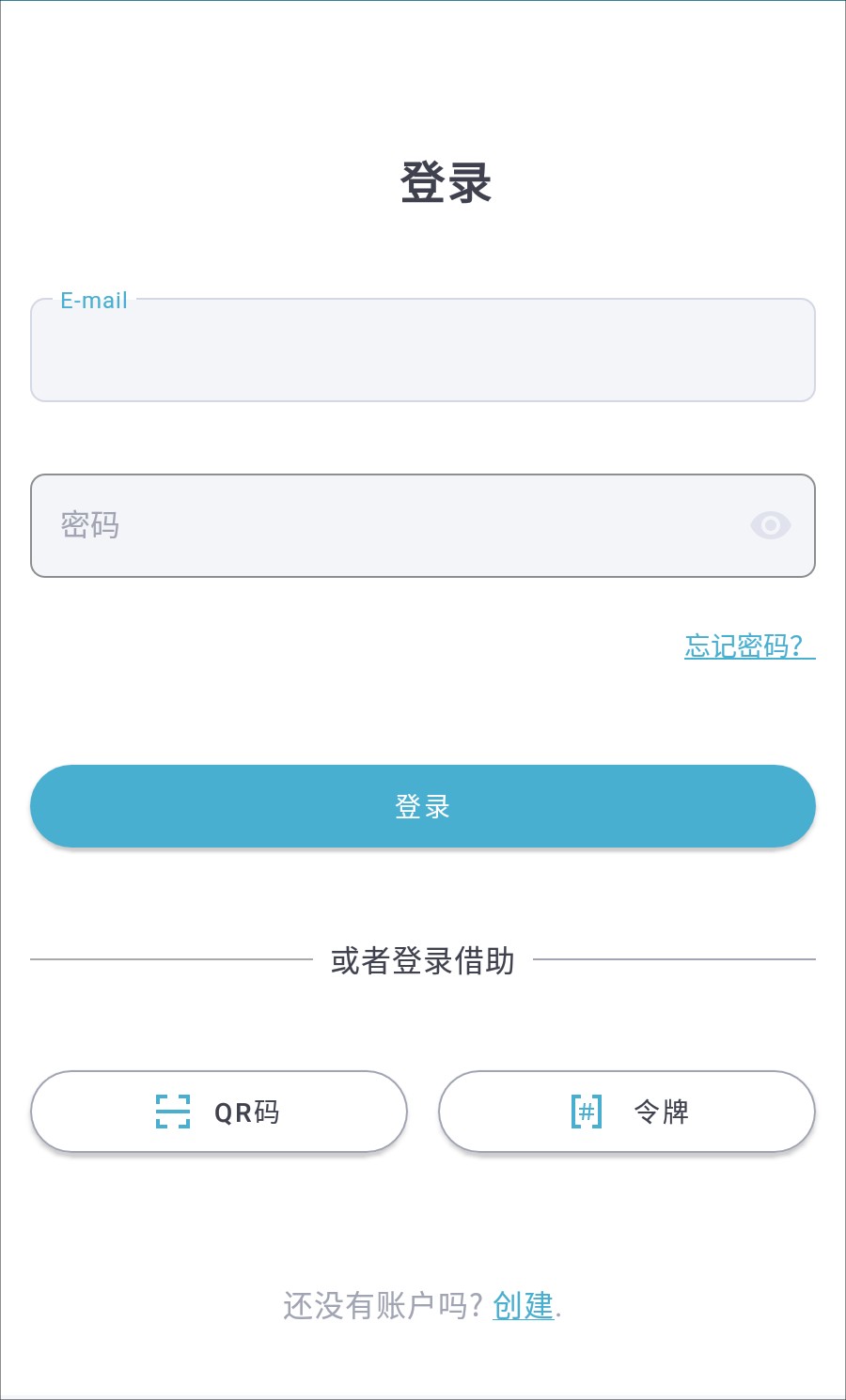
Task: Click the dashed-frame icon on QR码 button
Action: coord(171,1112)
